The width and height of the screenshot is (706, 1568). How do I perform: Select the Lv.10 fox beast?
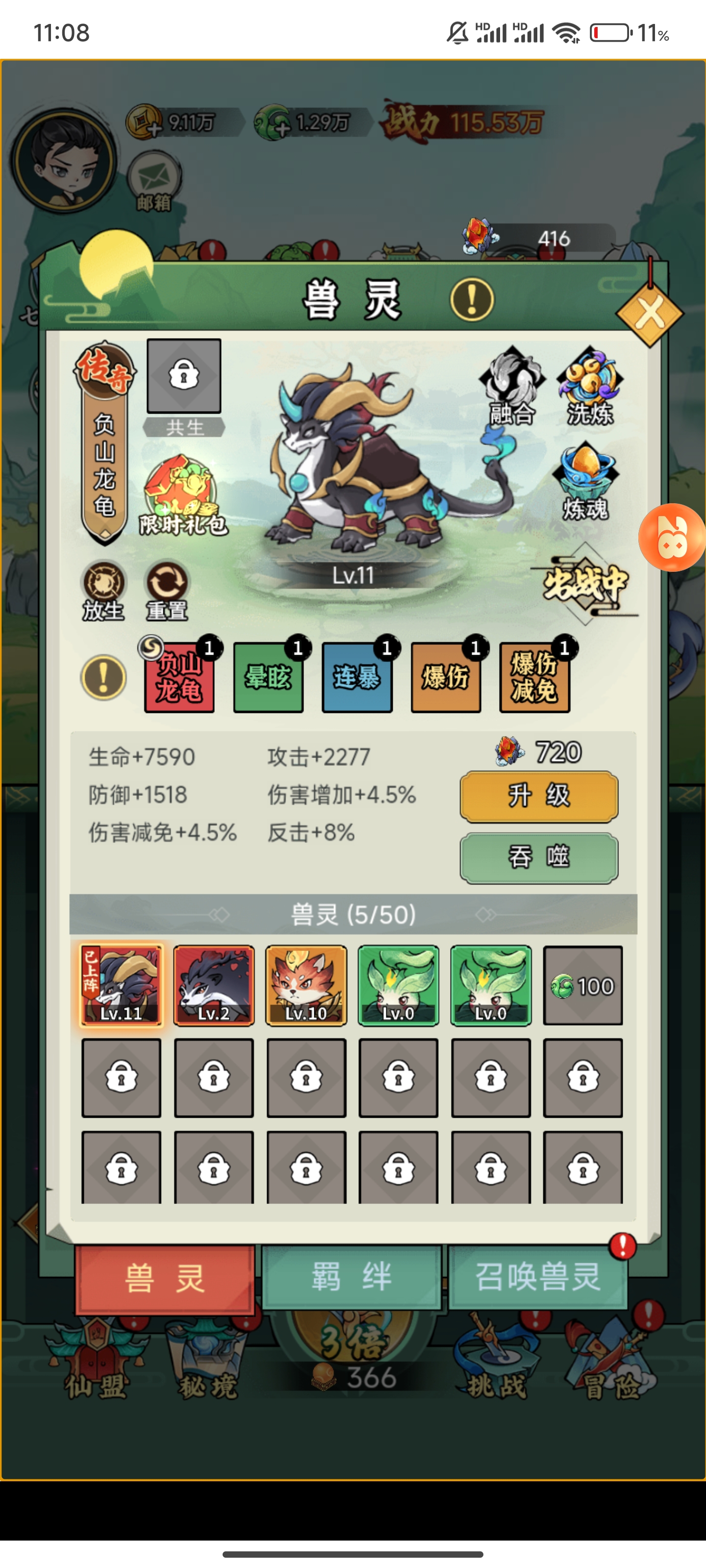(x=306, y=985)
